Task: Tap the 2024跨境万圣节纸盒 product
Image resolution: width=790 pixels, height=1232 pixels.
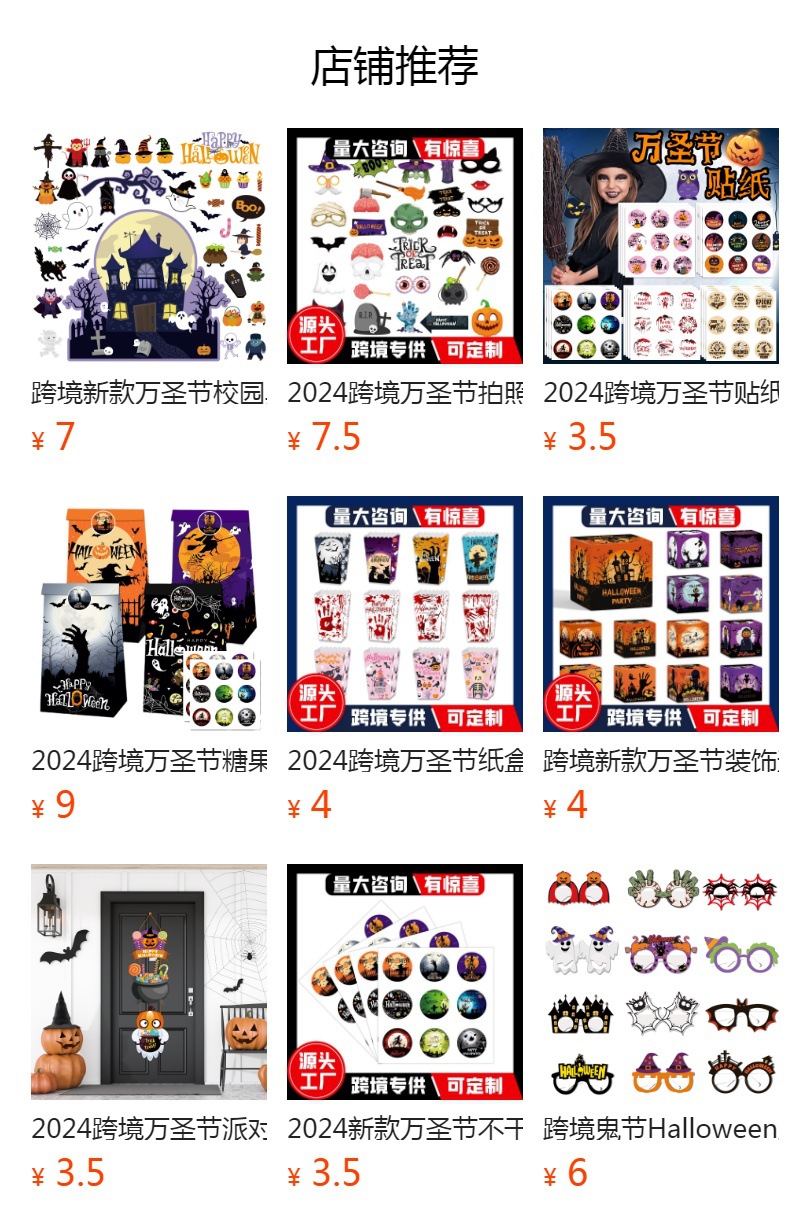Action: (405, 614)
